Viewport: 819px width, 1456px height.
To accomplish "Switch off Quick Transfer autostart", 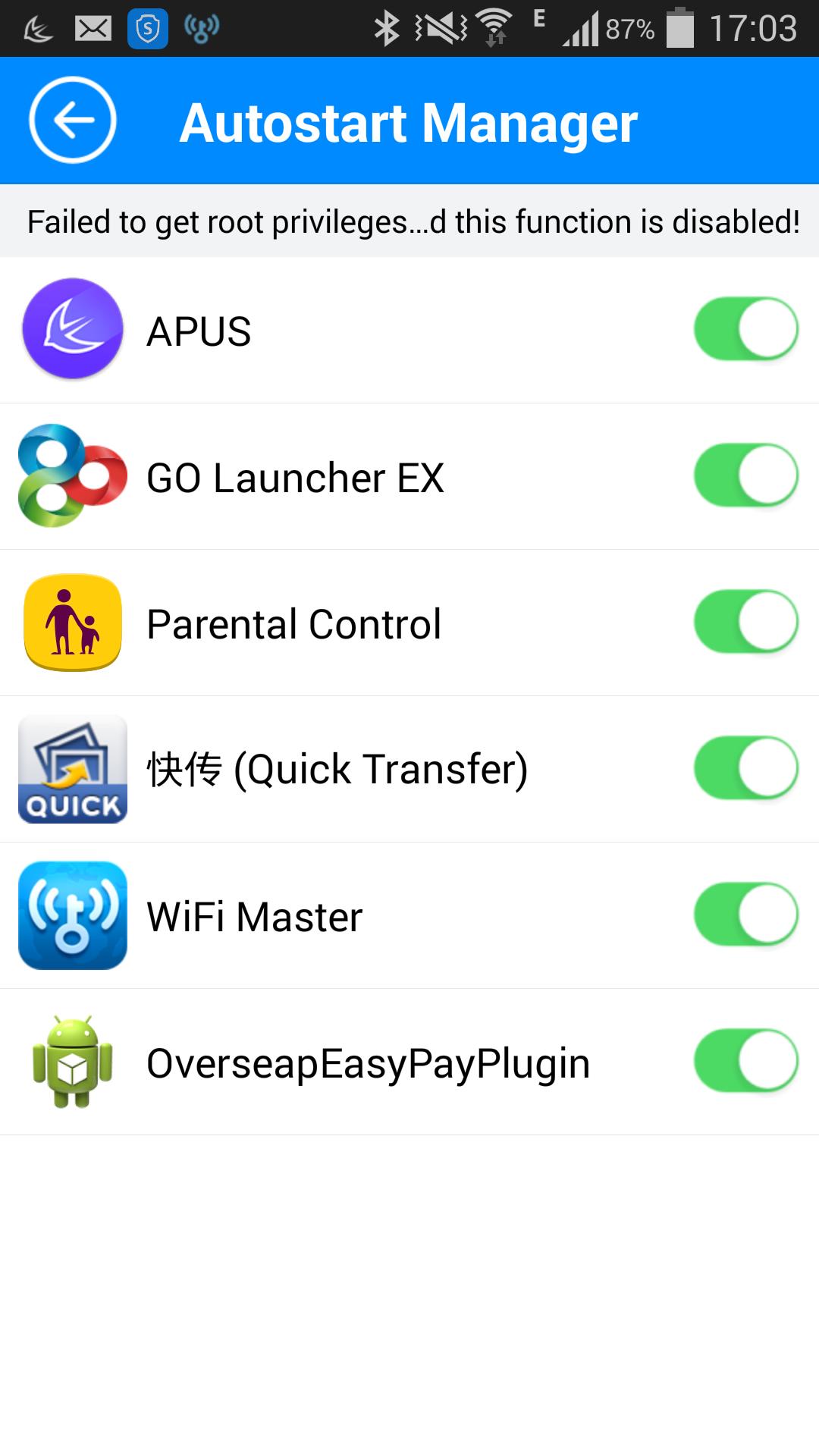I will (745, 768).
